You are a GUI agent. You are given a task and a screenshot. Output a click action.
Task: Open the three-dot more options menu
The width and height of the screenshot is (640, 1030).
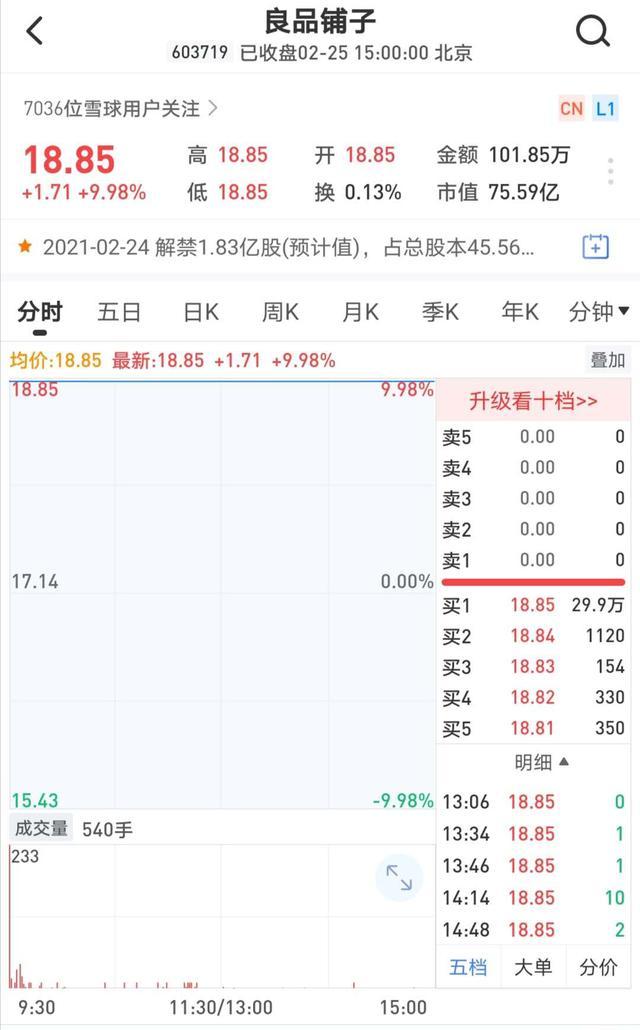(x=611, y=172)
